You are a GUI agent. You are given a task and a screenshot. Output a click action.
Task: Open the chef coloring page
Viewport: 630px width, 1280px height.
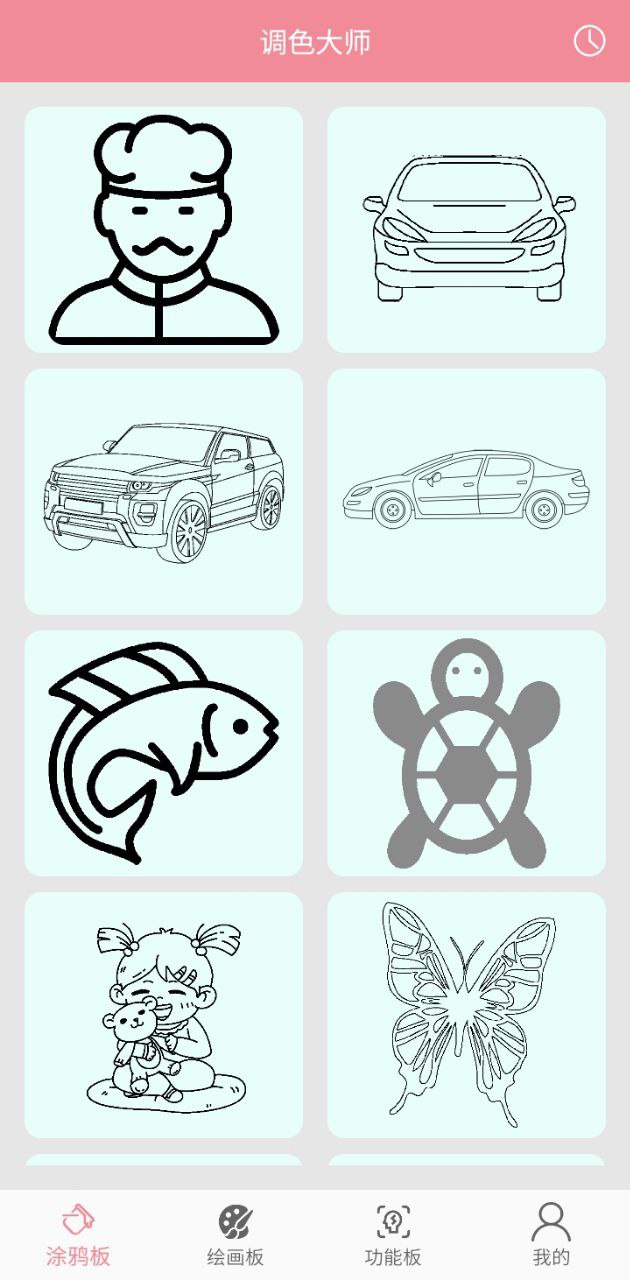pos(163,230)
